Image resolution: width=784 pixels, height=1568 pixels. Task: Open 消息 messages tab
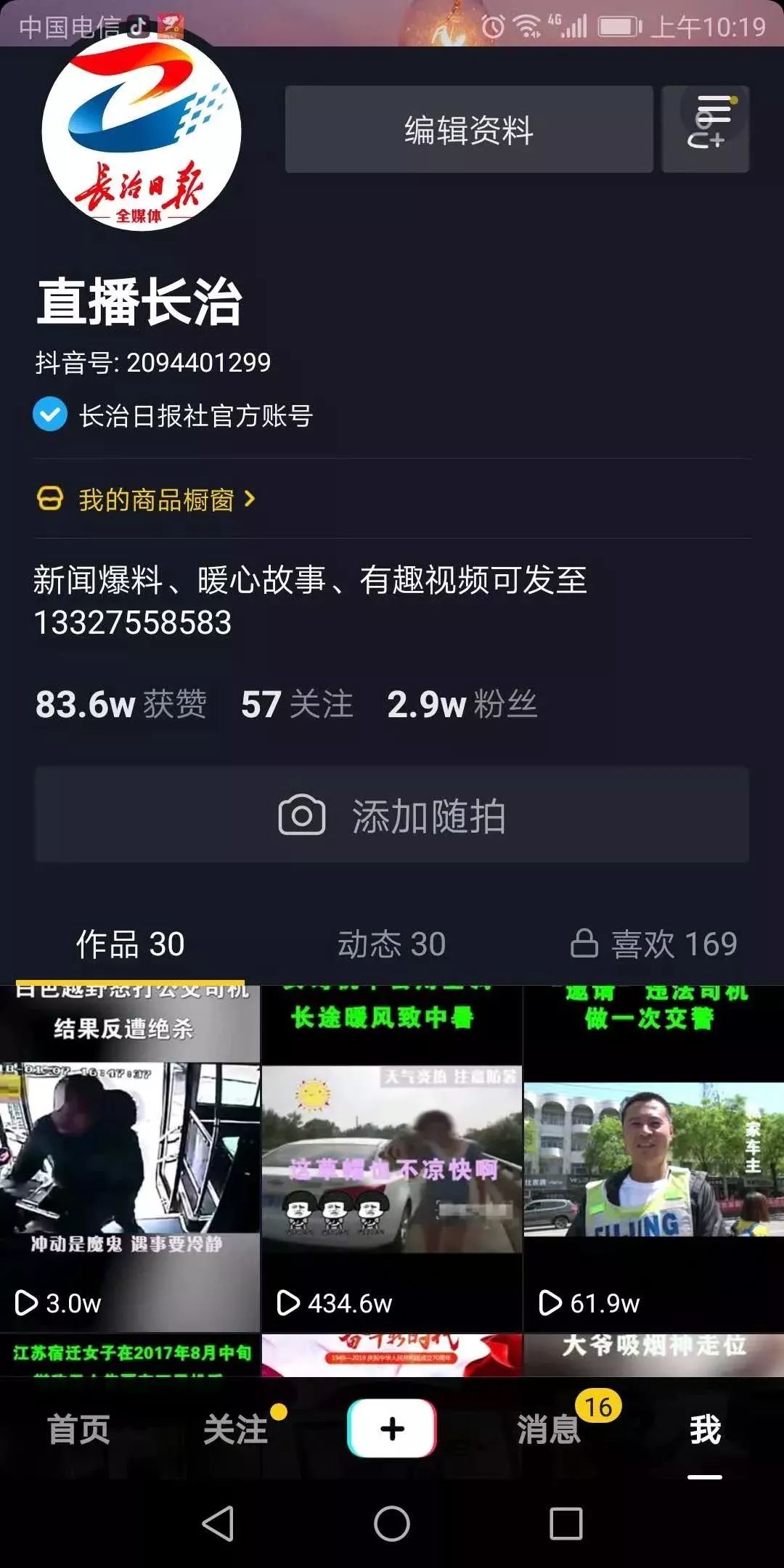click(x=549, y=1429)
